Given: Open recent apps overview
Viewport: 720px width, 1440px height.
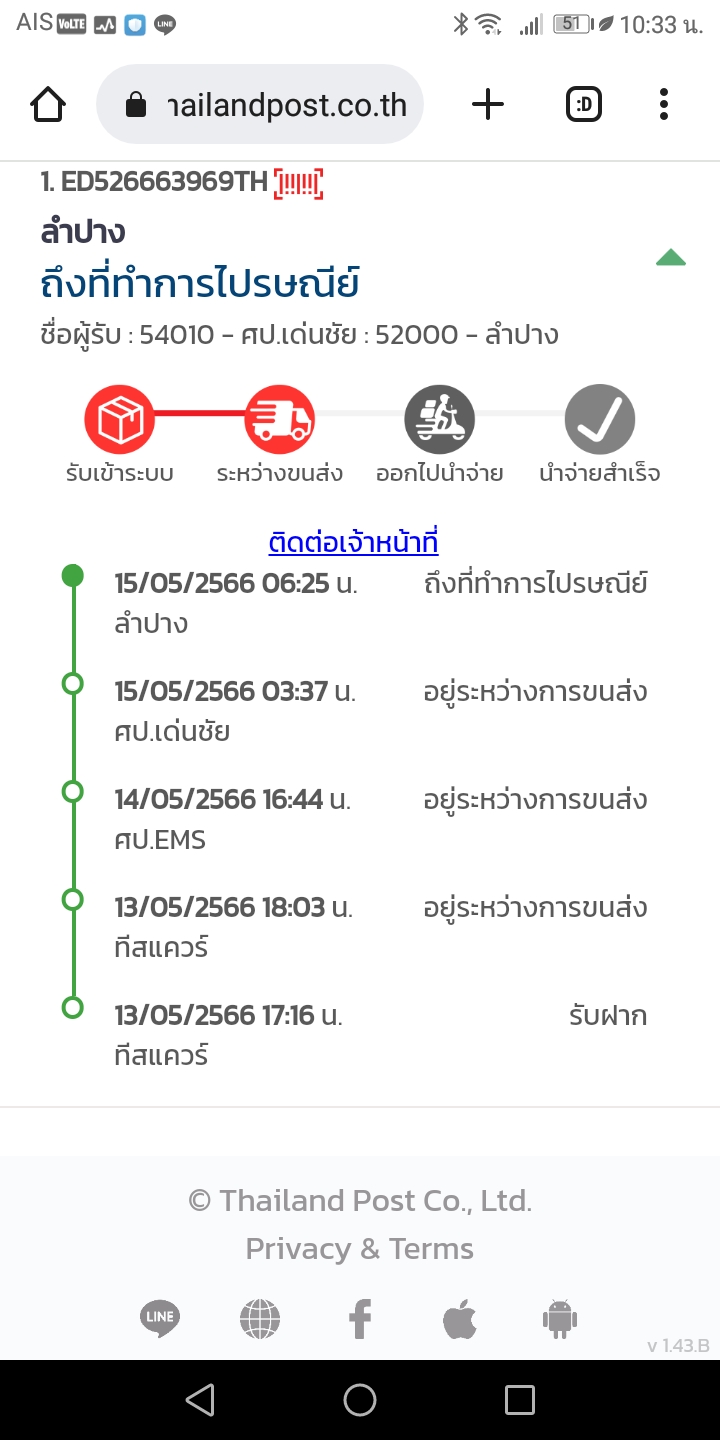Looking at the screenshot, I should (520, 1400).
